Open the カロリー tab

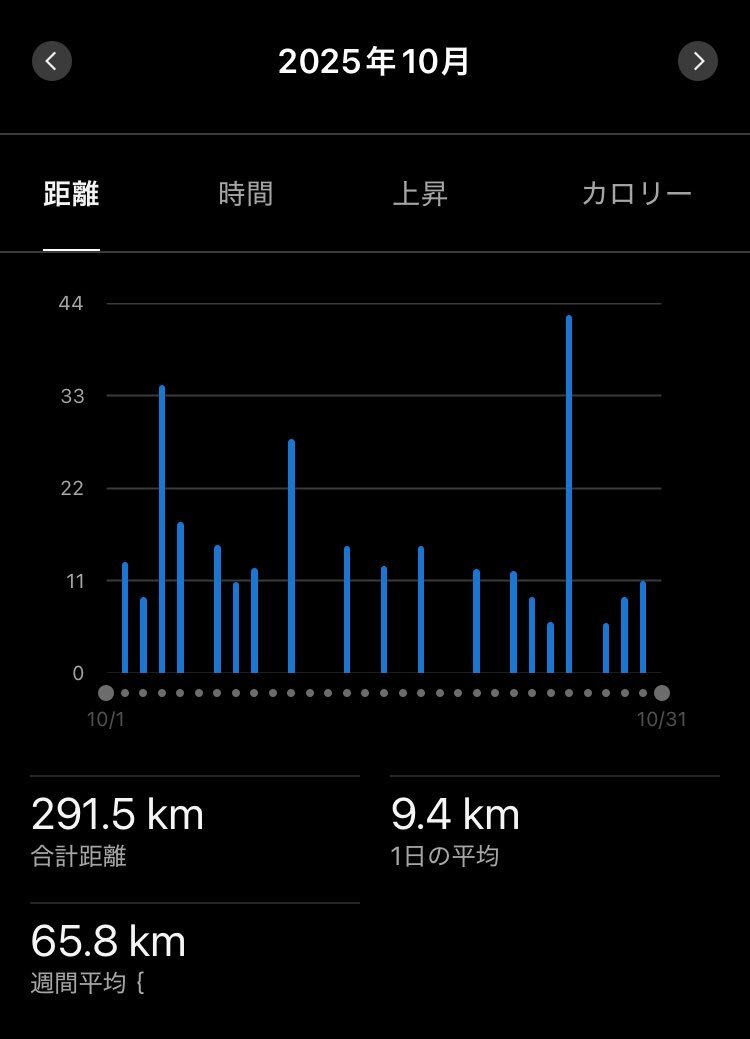636,194
